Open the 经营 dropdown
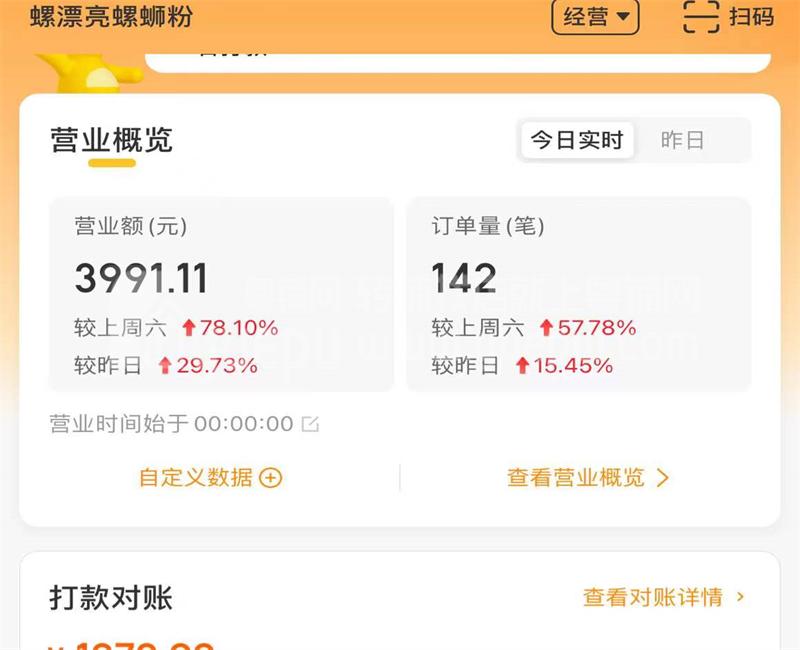 (595, 17)
